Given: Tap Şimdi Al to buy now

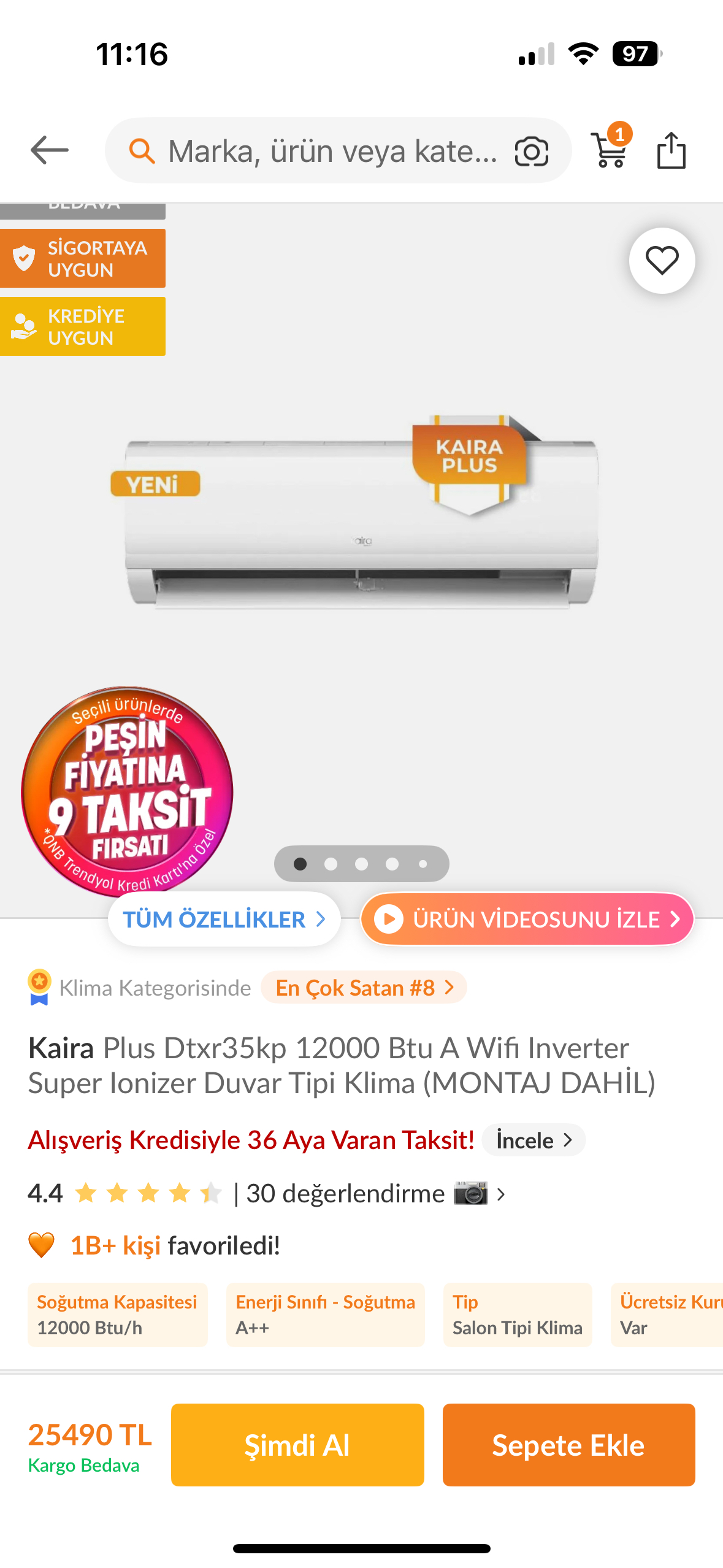Looking at the screenshot, I should (x=297, y=1445).
